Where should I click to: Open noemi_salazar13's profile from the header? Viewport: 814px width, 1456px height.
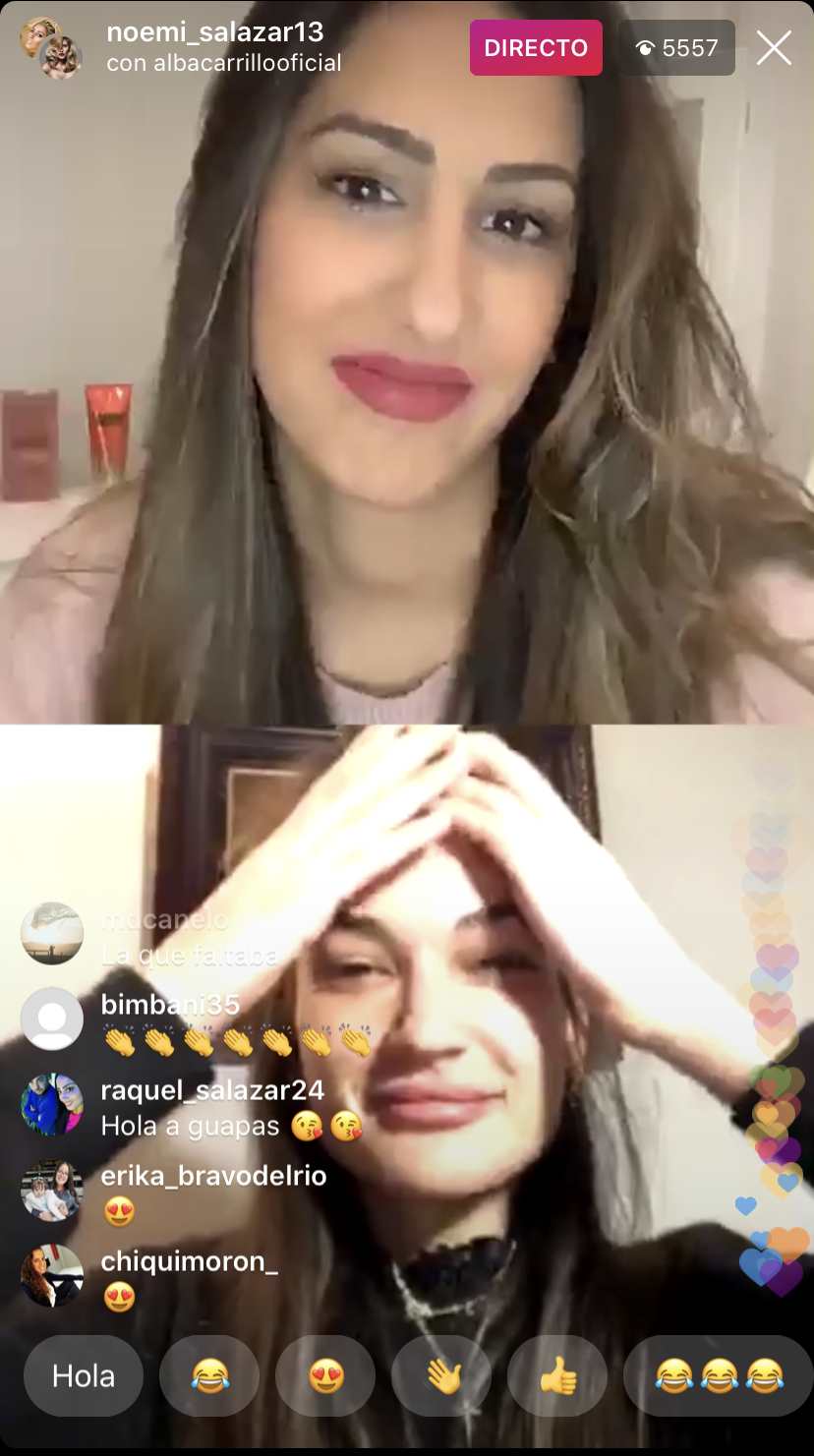(214, 32)
